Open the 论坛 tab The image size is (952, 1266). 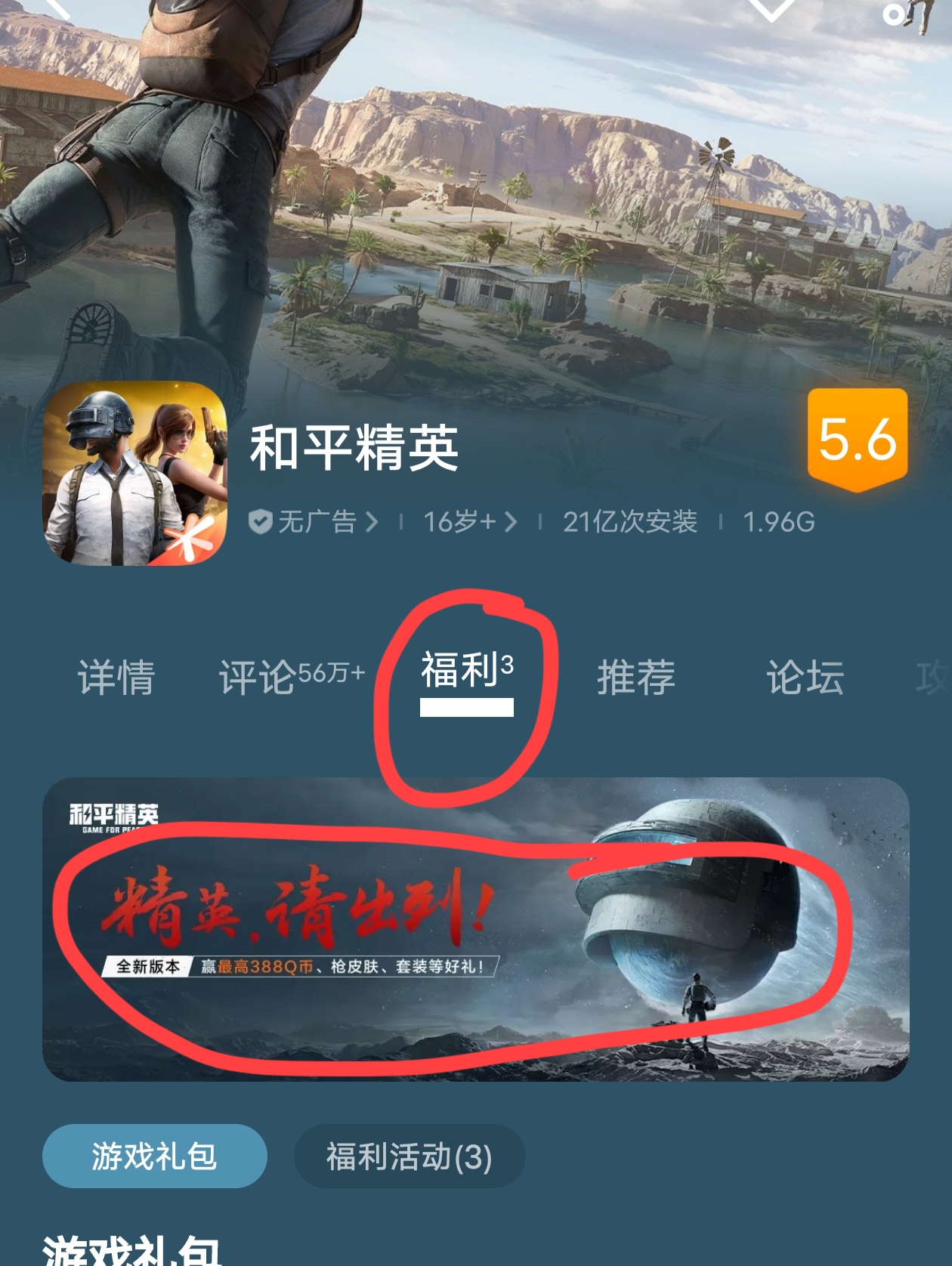pyautogui.click(x=805, y=676)
